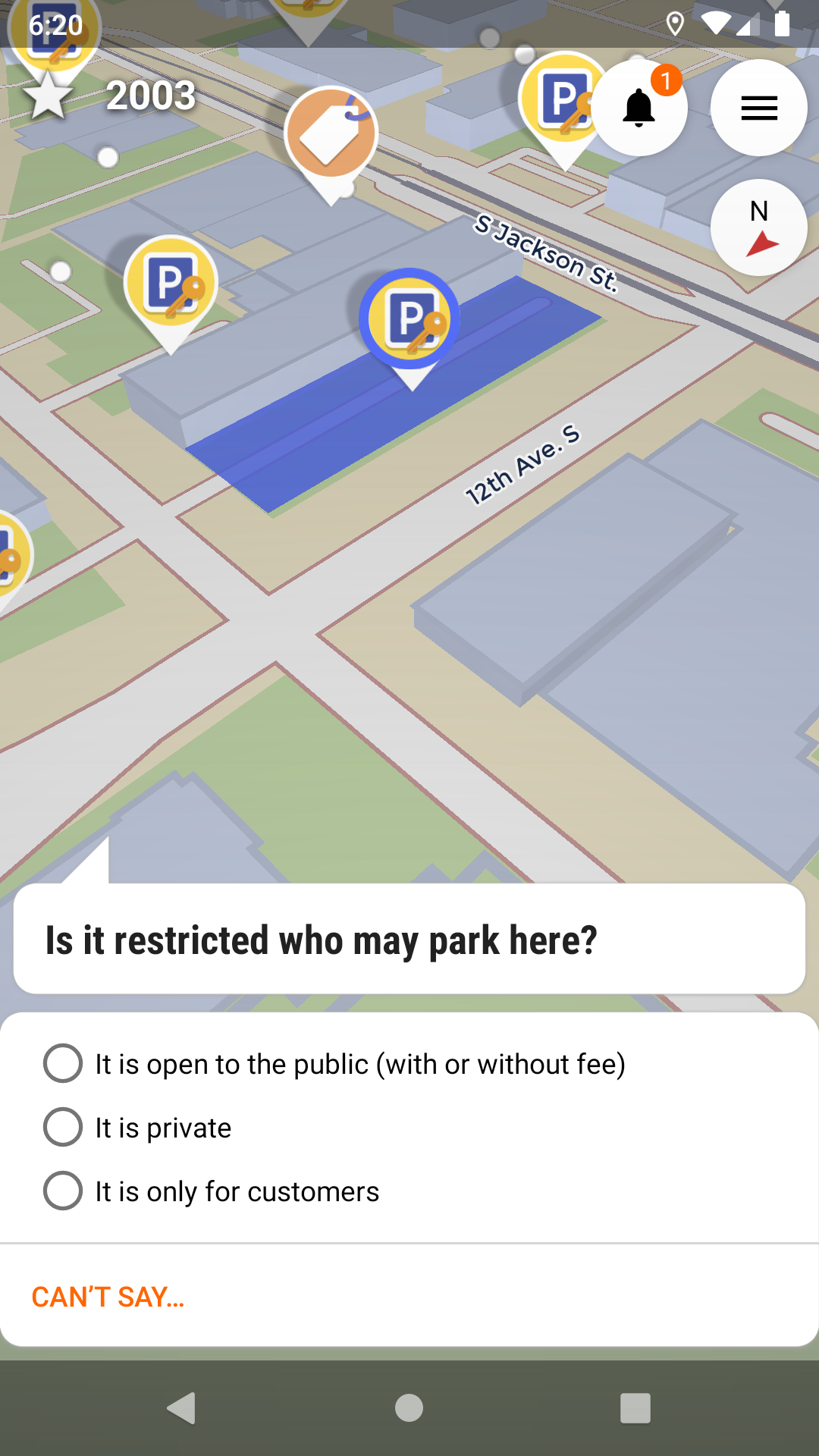
Task: Open the notifications bell
Action: pos(639,108)
